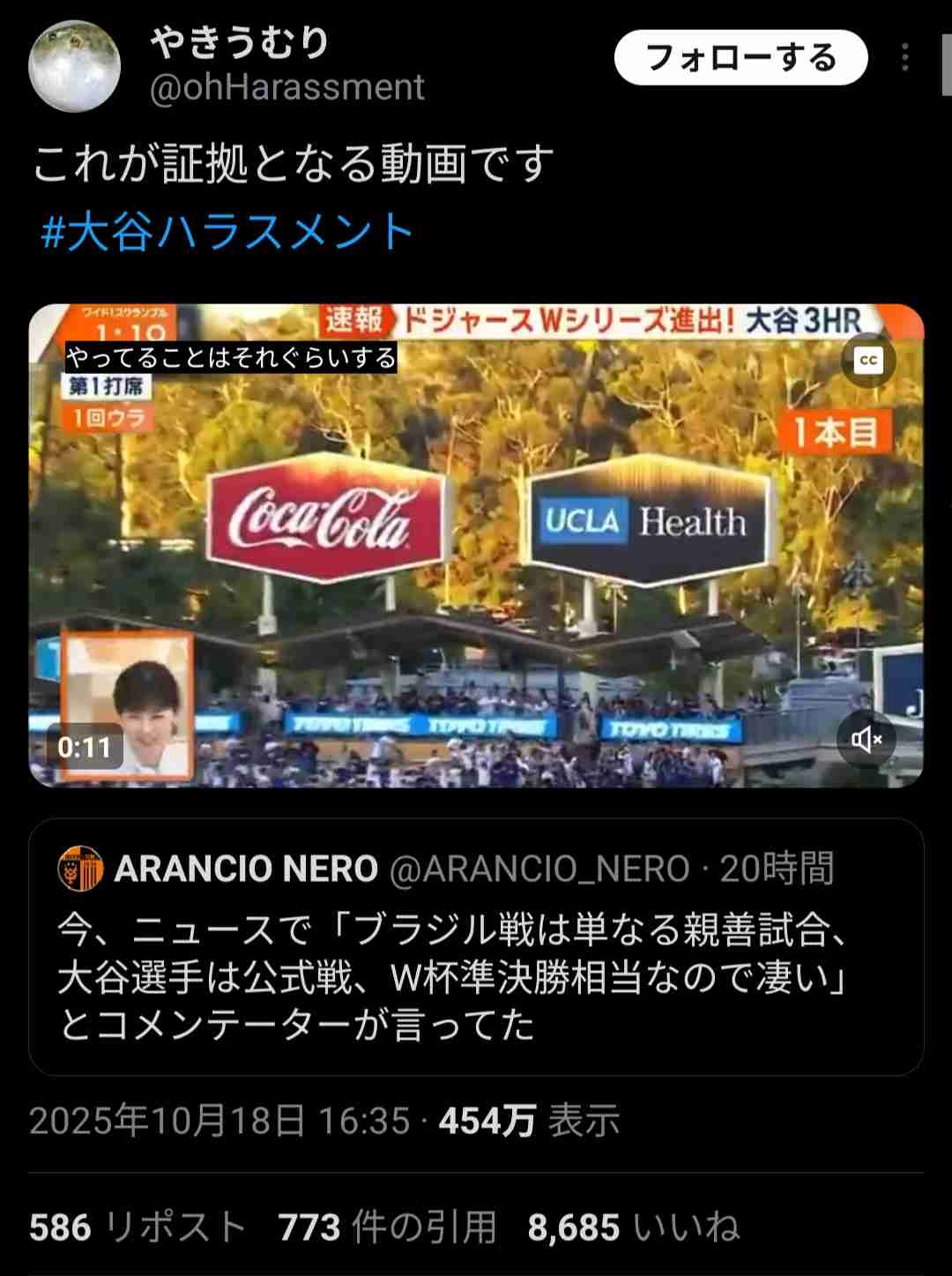The height and width of the screenshot is (1276, 952).
Task: View the 773 quotes list
Action: (x=388, y=1227)
